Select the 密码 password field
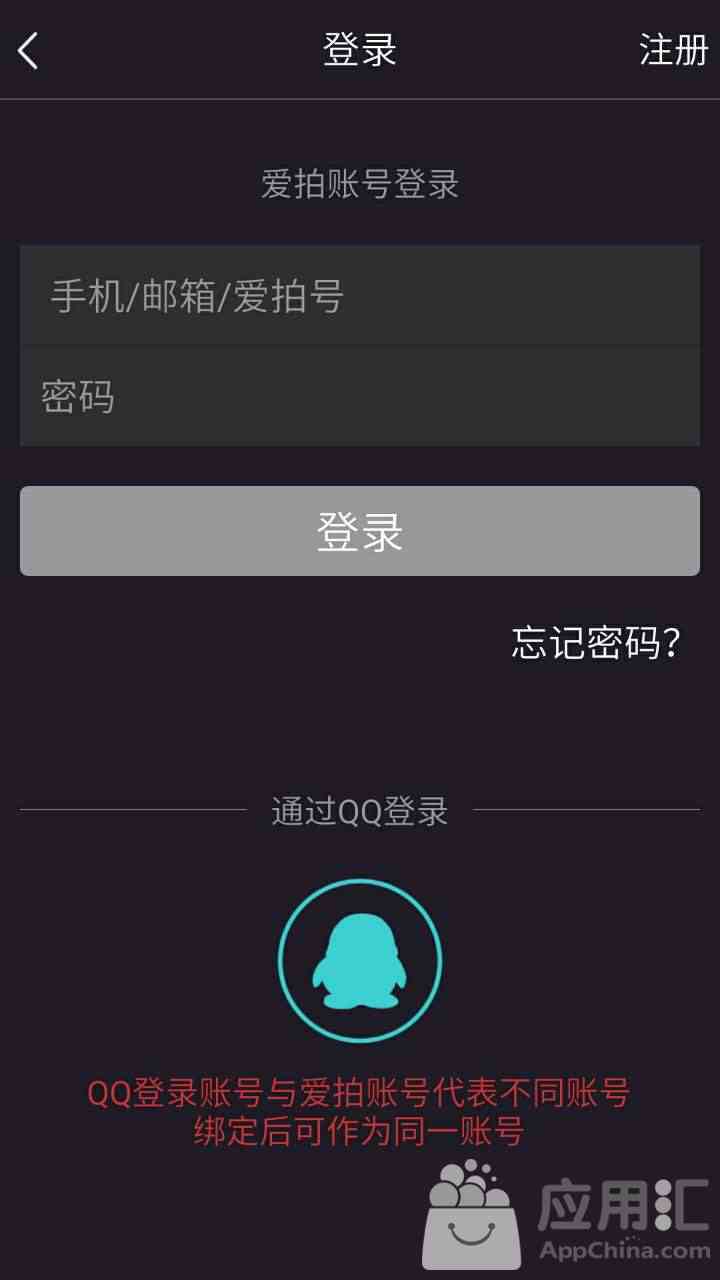The image size is (720, 1280). pyautogui.click(x=360, y=397)
